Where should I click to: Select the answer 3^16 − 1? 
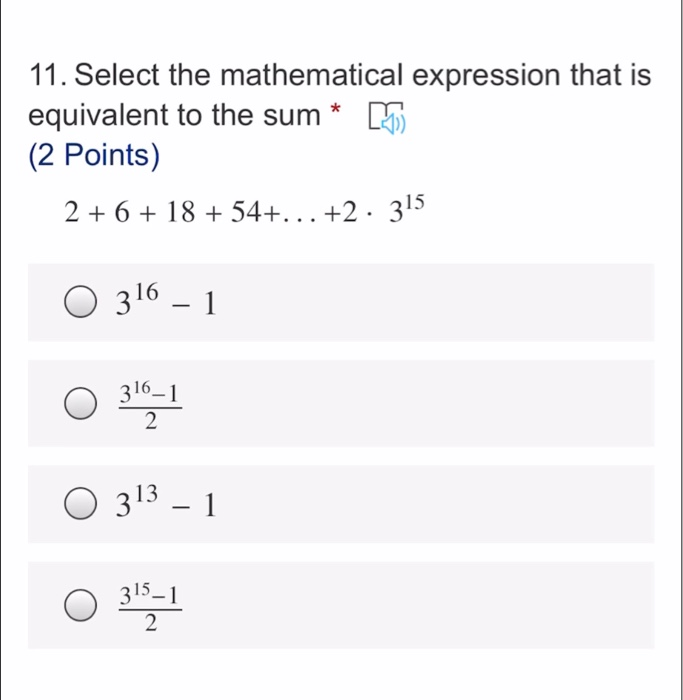(81, 302)
